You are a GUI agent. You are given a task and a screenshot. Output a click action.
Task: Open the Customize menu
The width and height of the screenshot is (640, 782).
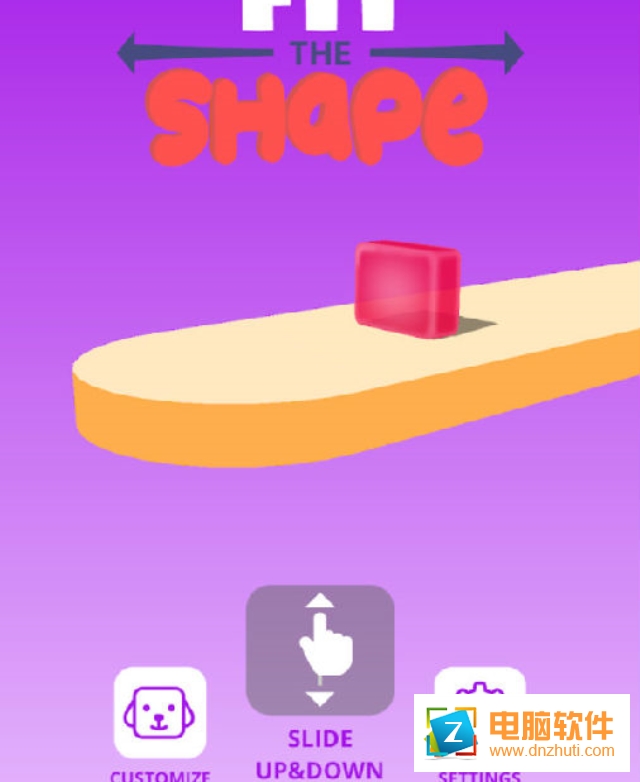tap(160, 713)
